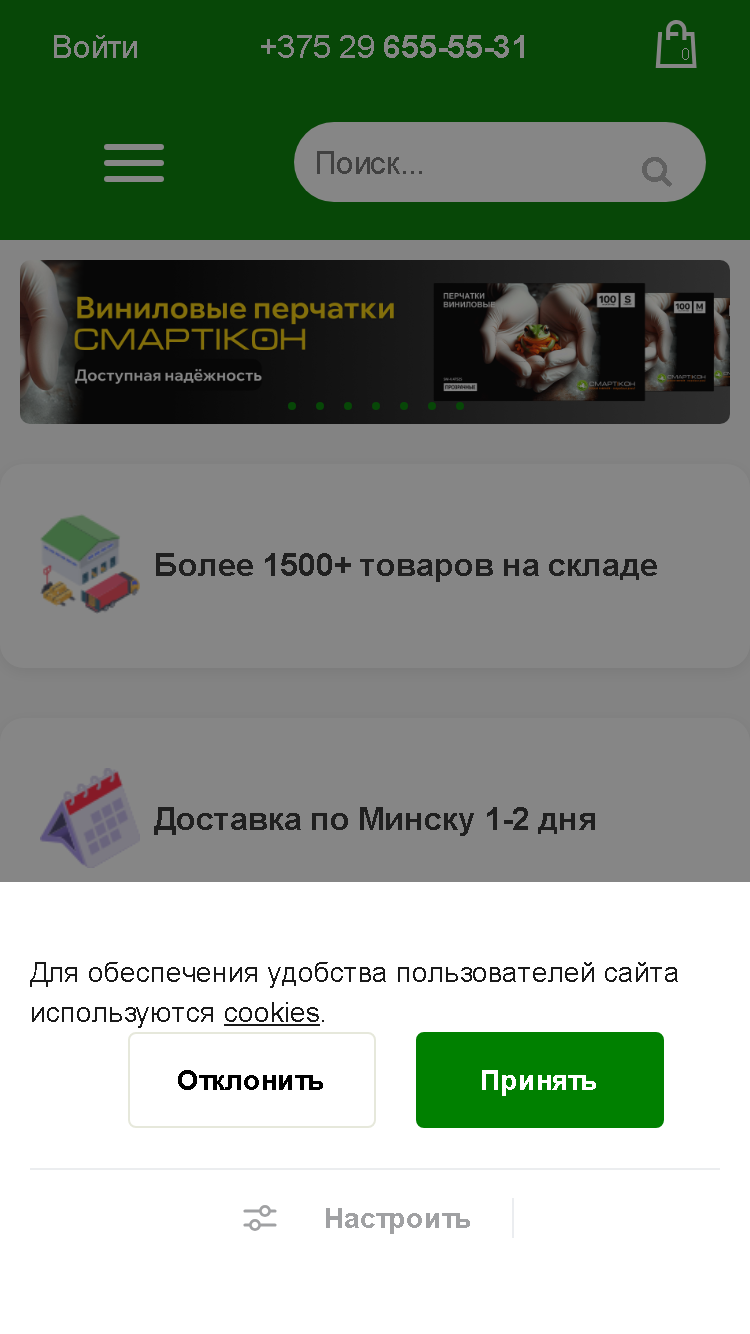Open the cookies link
Viewport: 750px width, 1334px height.
tap(272, 1013)
